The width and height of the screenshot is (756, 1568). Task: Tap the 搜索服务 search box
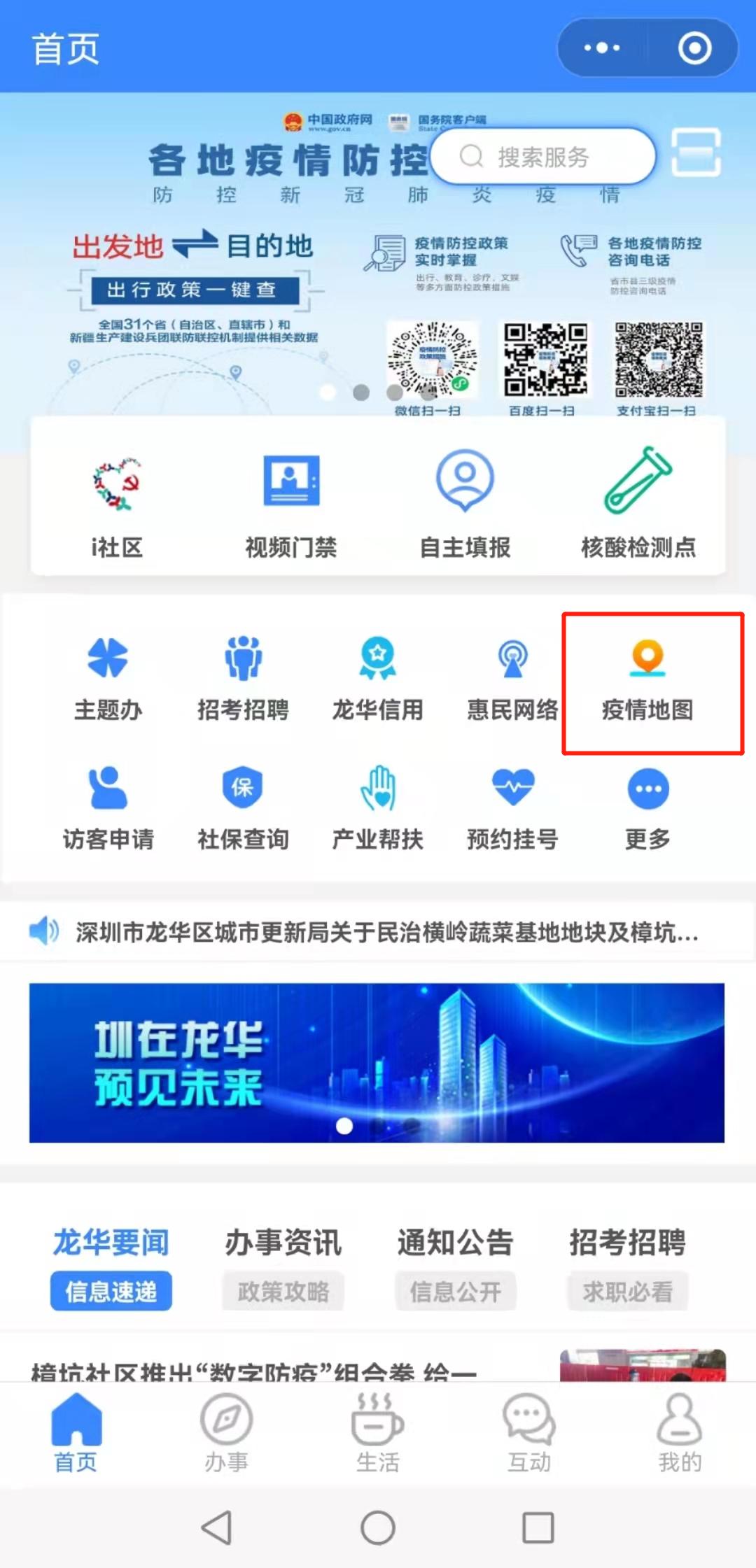point(542,157)
